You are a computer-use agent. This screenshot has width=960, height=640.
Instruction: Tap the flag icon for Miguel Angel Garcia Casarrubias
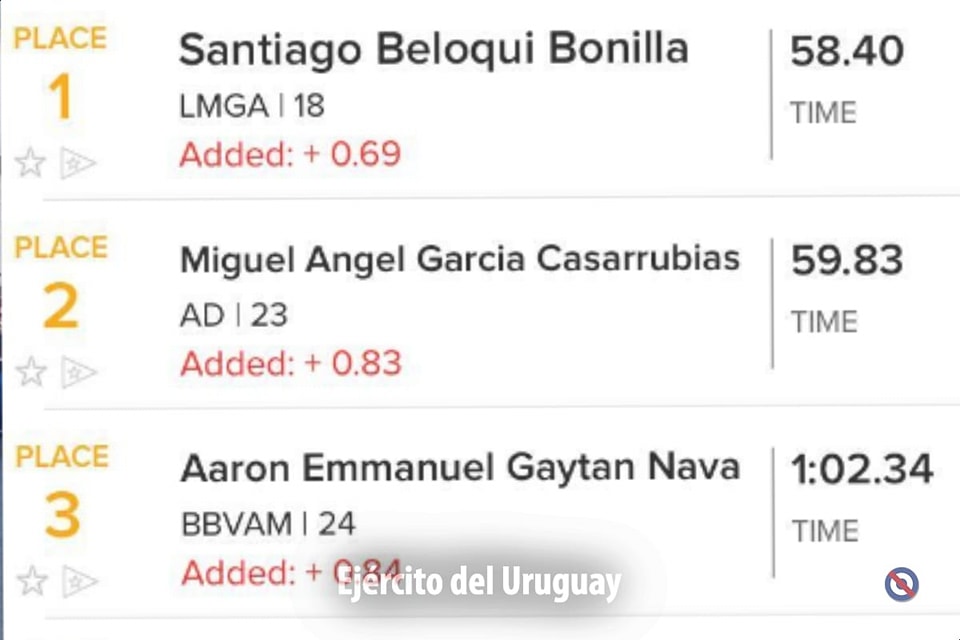[77, 373]
